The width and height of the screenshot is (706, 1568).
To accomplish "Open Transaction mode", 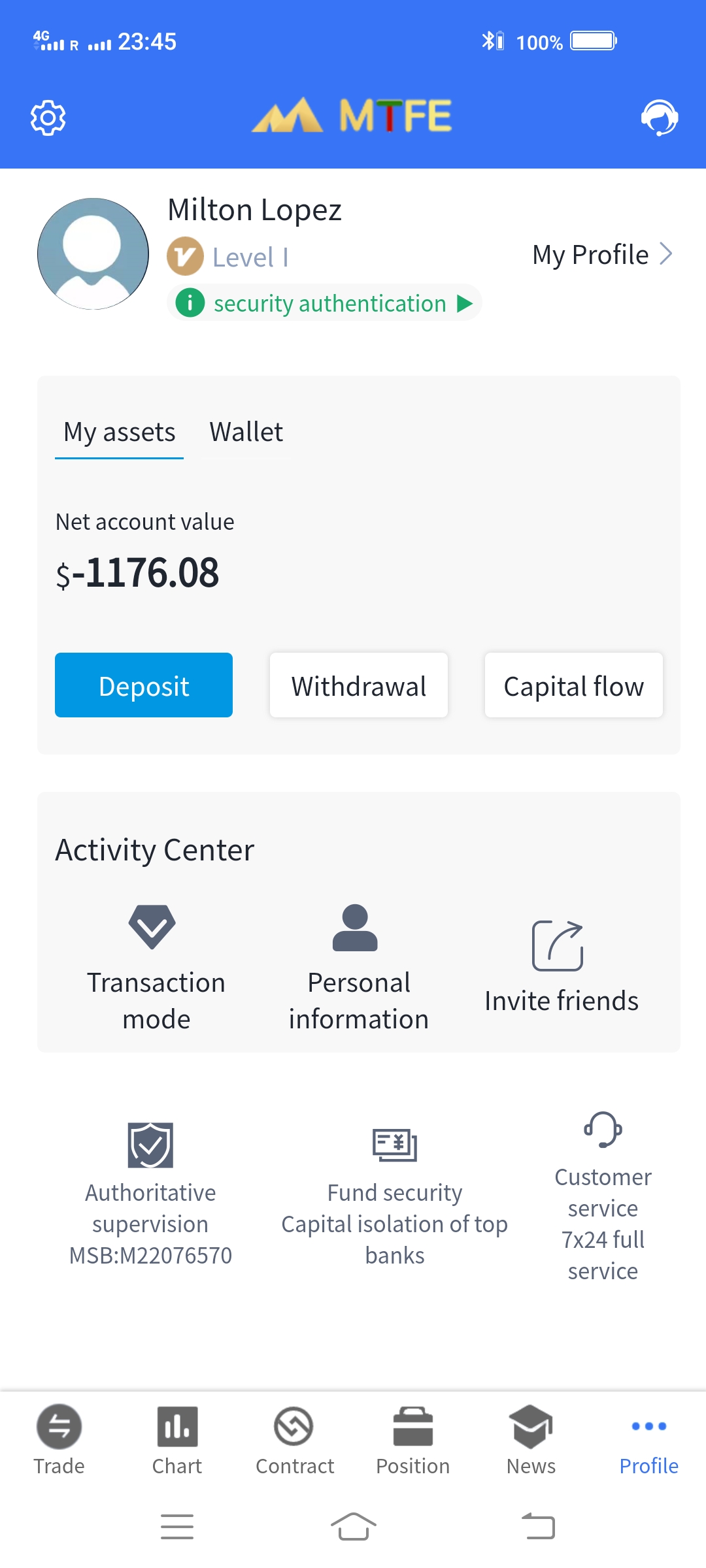I will [156, 967].
